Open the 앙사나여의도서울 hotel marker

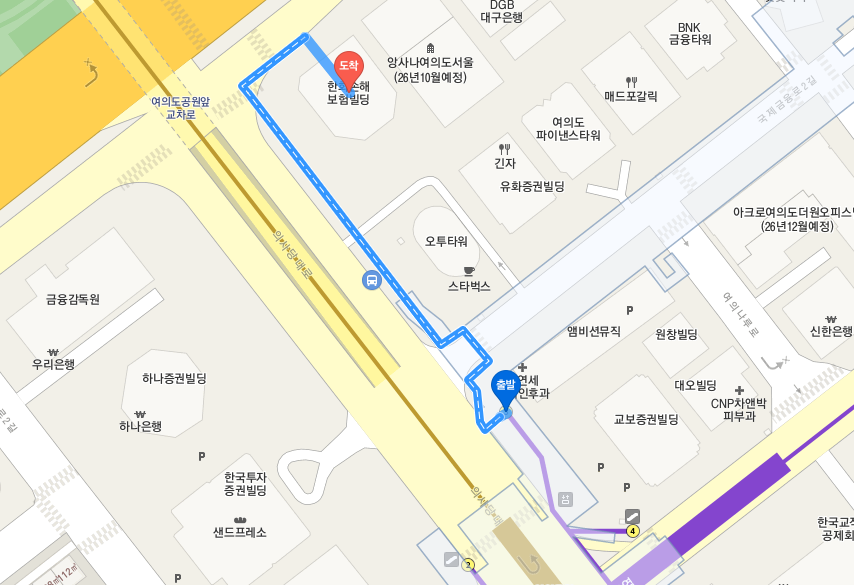430,48
